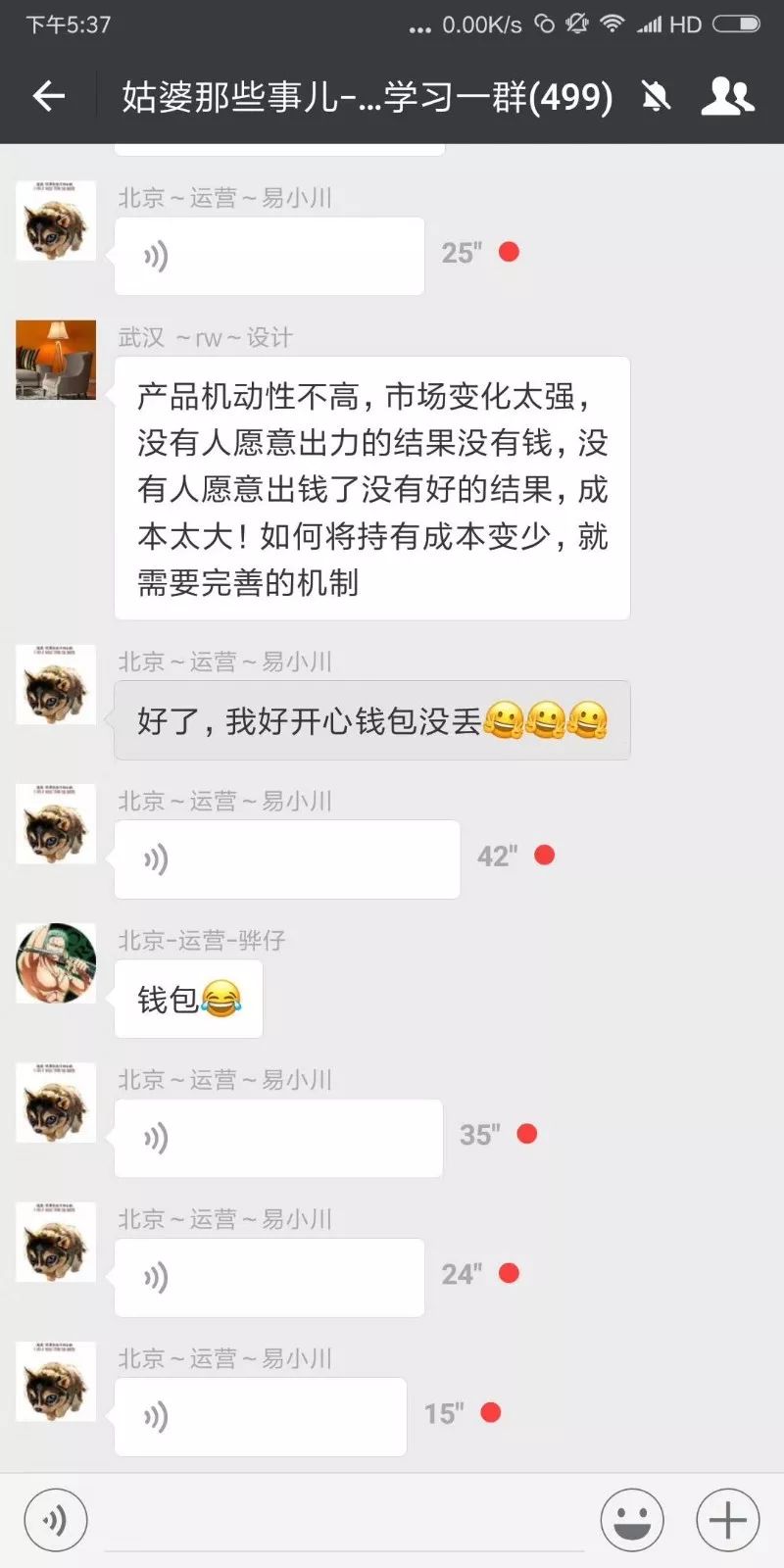This screenshot has height=1568, width=784.
Task: Tap 易小川's husky avatar
Action: click(56, 685)
